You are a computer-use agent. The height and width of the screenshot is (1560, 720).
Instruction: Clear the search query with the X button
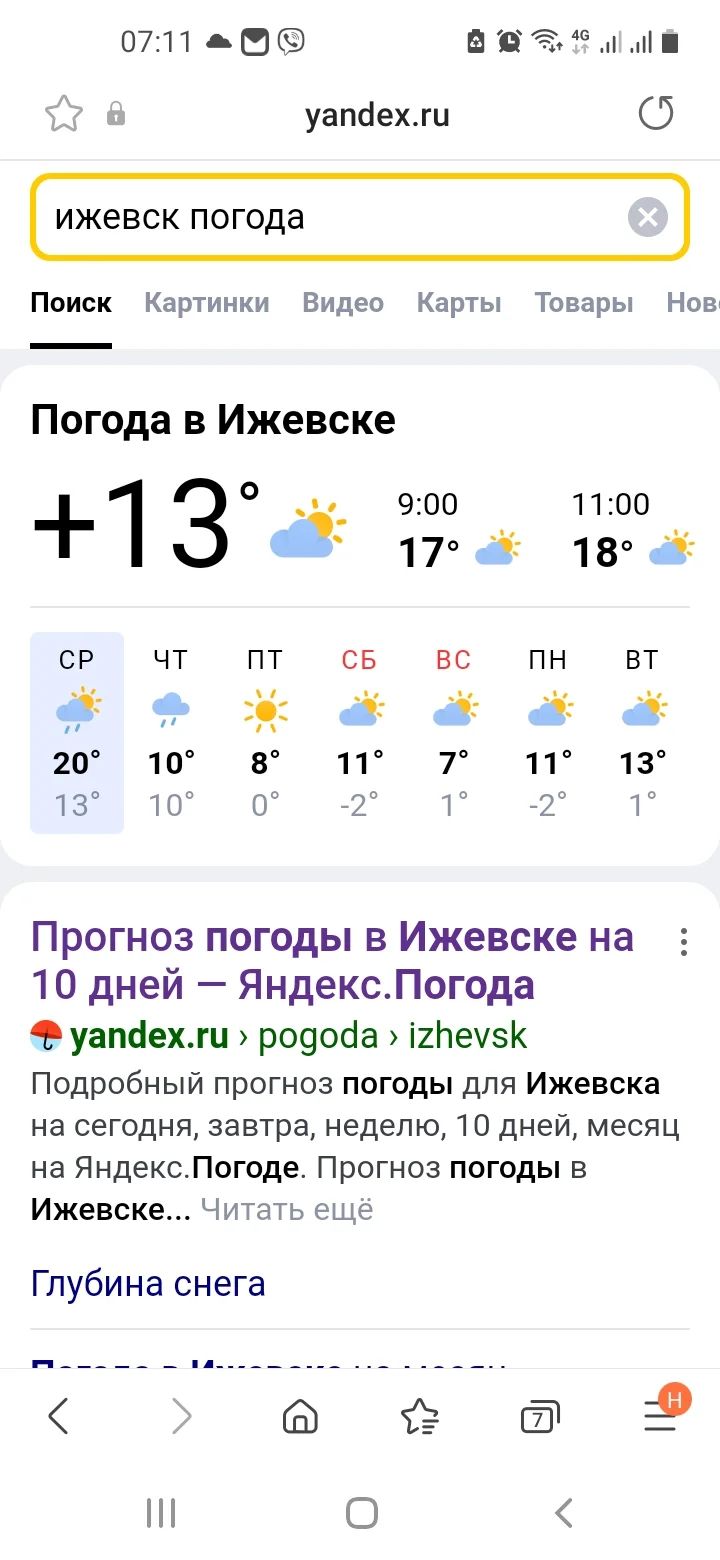(647, 217)
